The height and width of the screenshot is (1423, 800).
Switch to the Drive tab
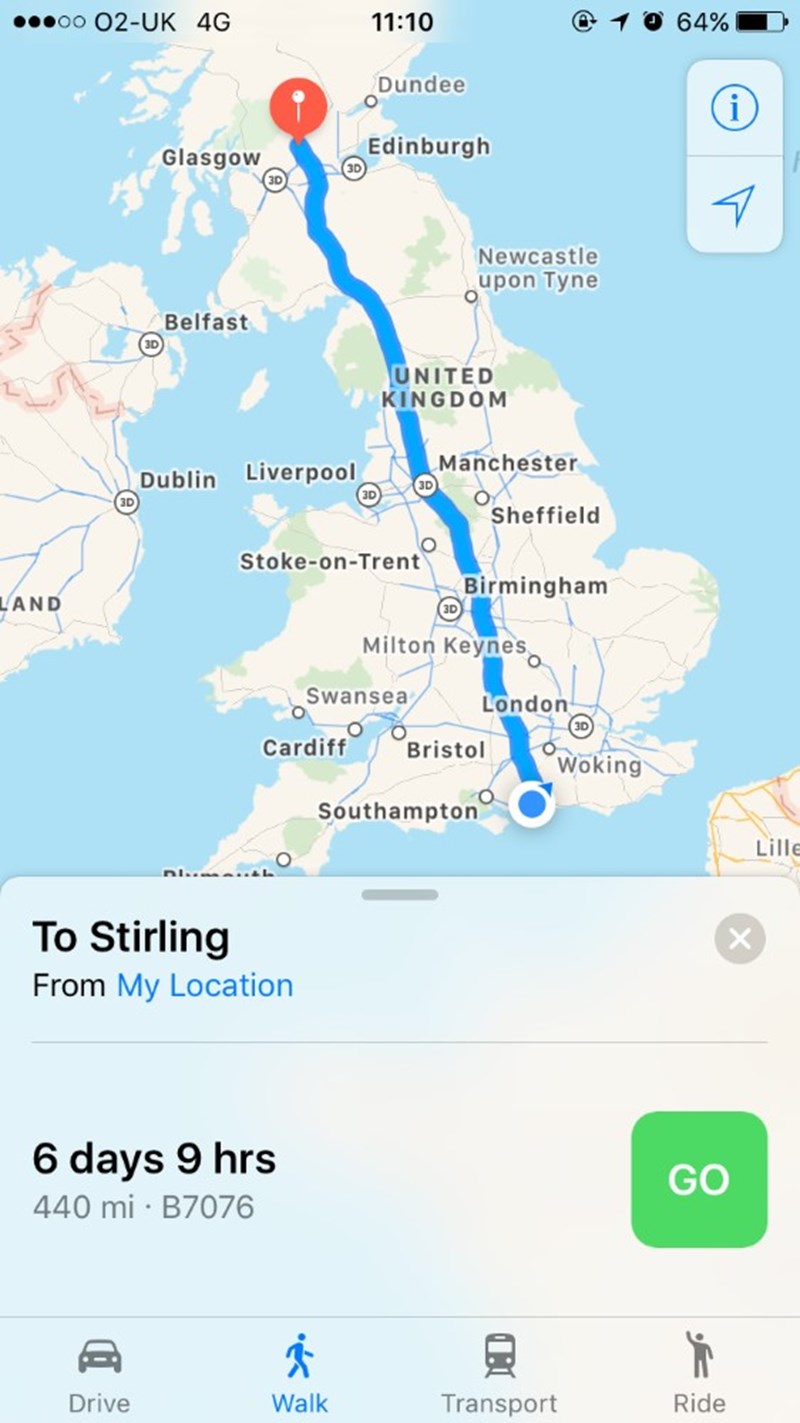(x=99, y=1375)
